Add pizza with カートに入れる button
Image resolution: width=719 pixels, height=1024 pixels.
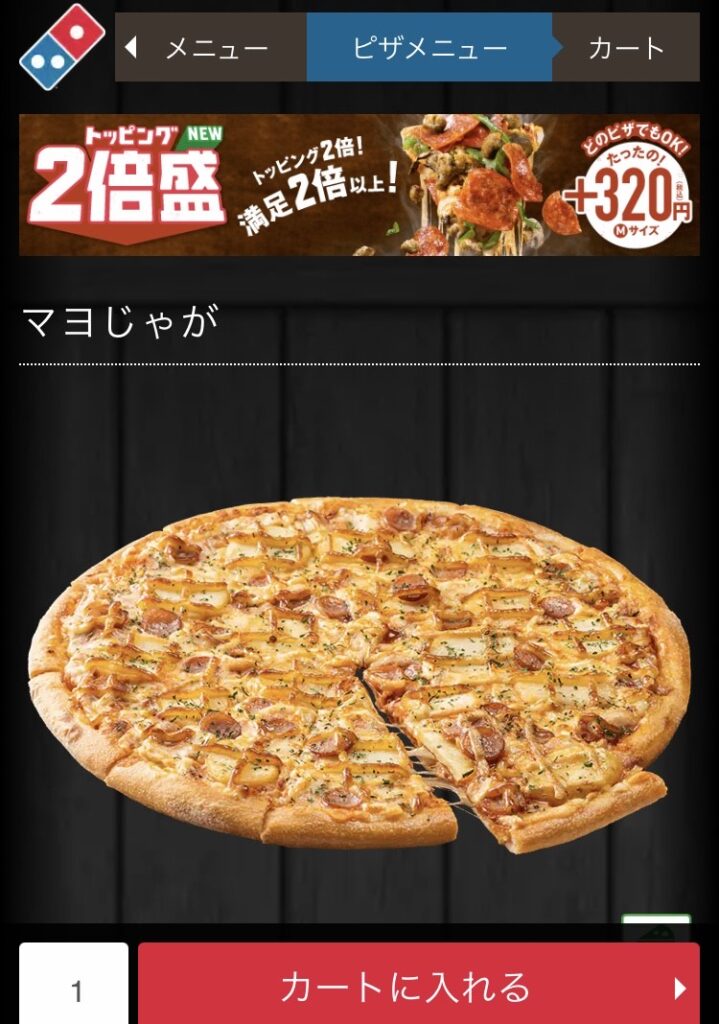click(x=418, y=986)
